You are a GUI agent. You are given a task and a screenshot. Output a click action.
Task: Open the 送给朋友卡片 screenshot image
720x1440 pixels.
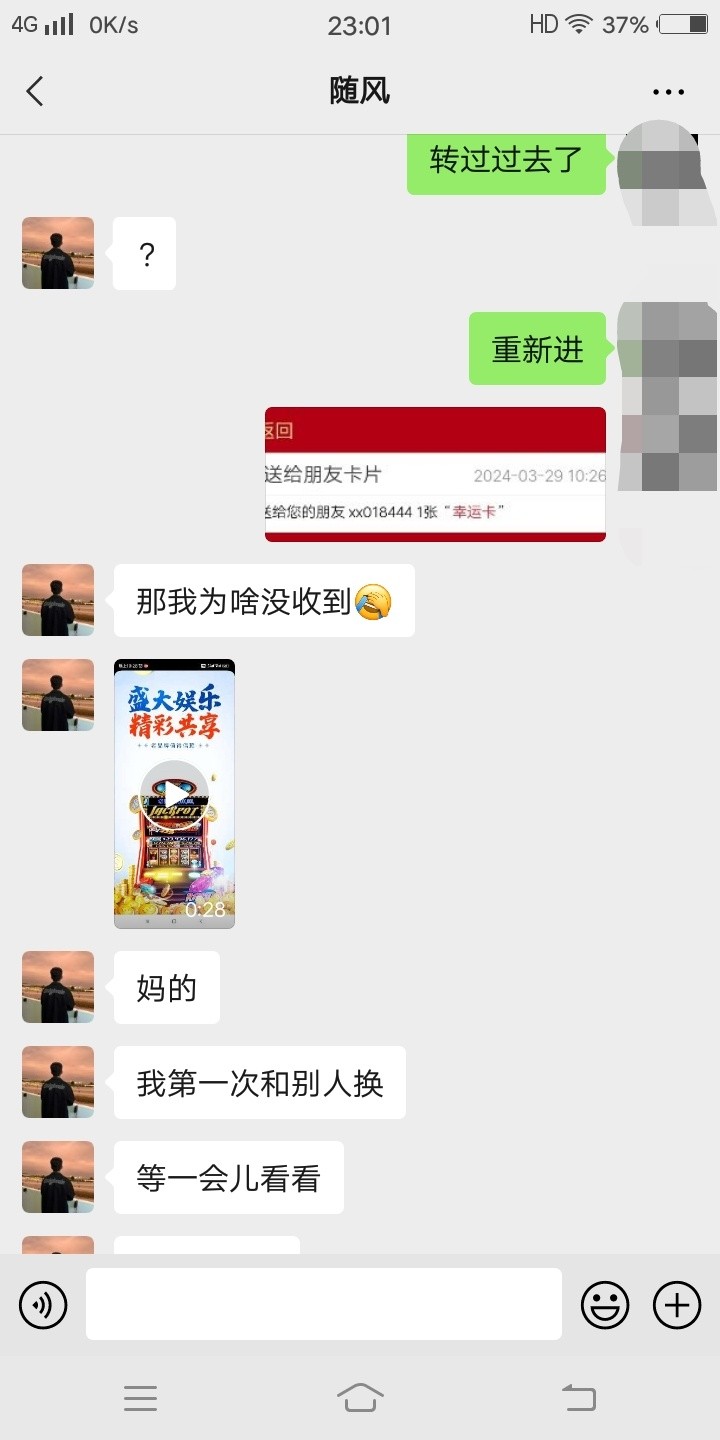435,474
